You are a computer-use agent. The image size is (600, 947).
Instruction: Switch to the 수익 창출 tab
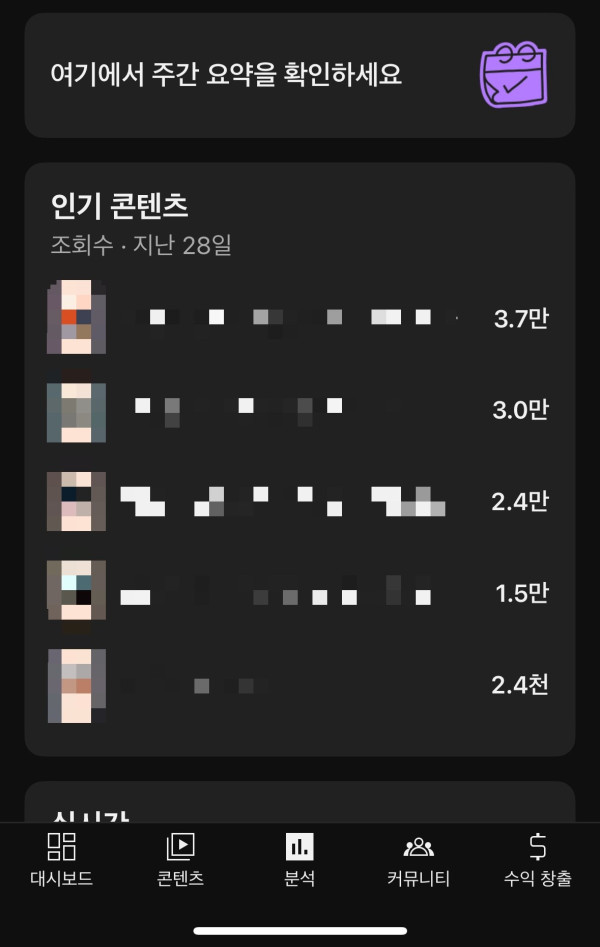tap(538, 860)
